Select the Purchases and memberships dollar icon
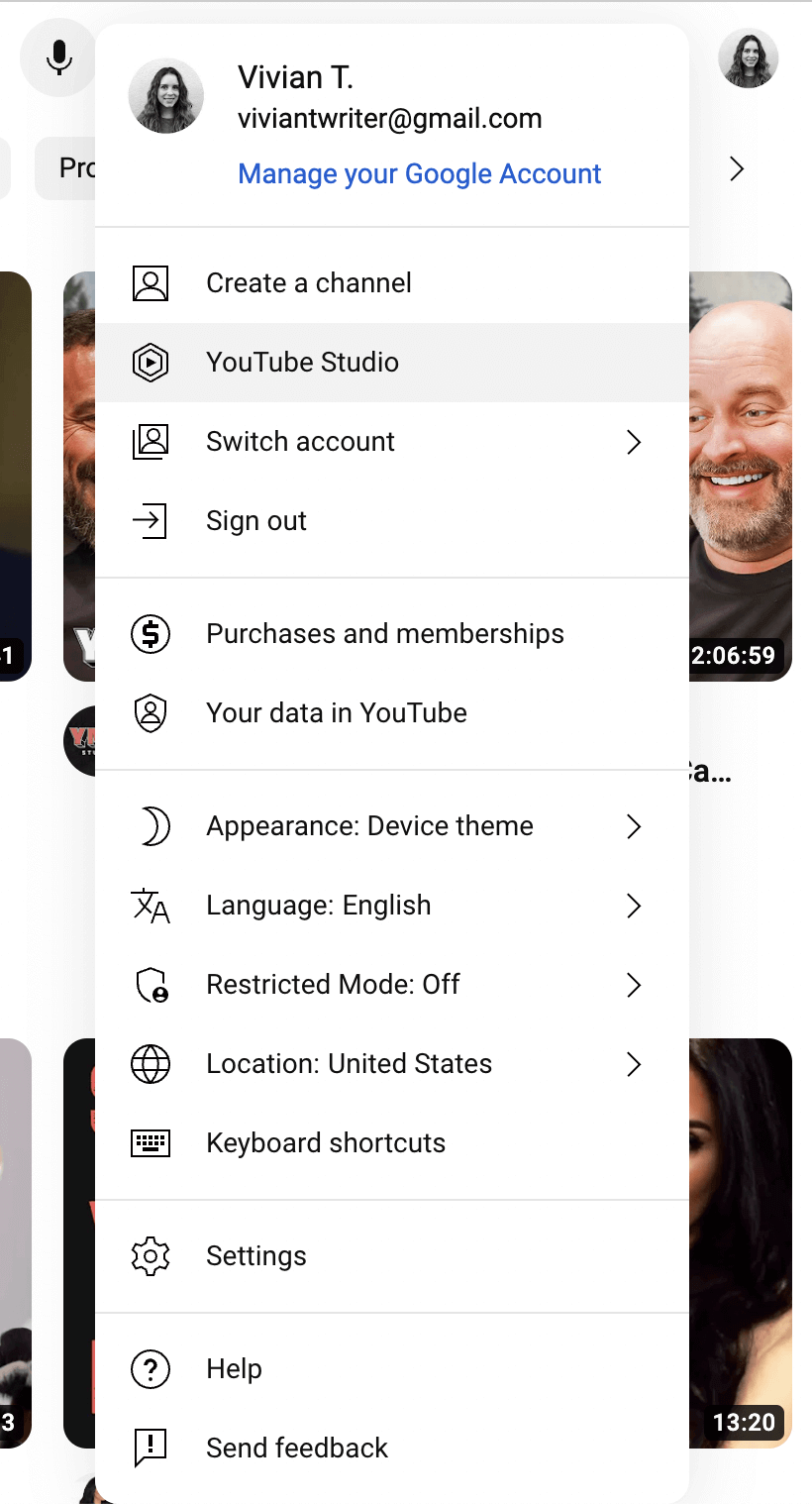The width and height of the screenshot is (812, 1504). (151, 634)
